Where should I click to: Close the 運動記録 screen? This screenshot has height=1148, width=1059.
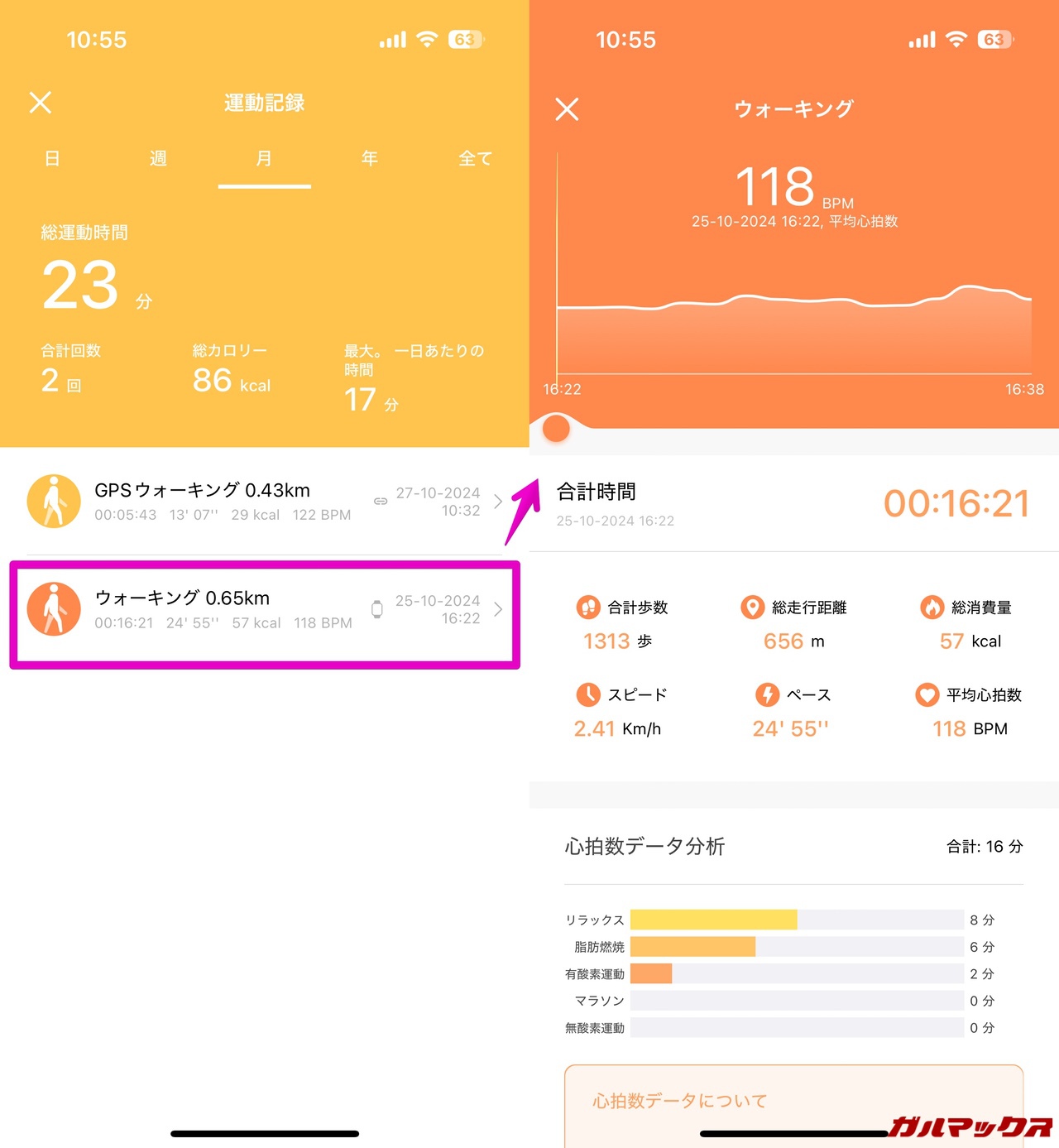[41, 103]
